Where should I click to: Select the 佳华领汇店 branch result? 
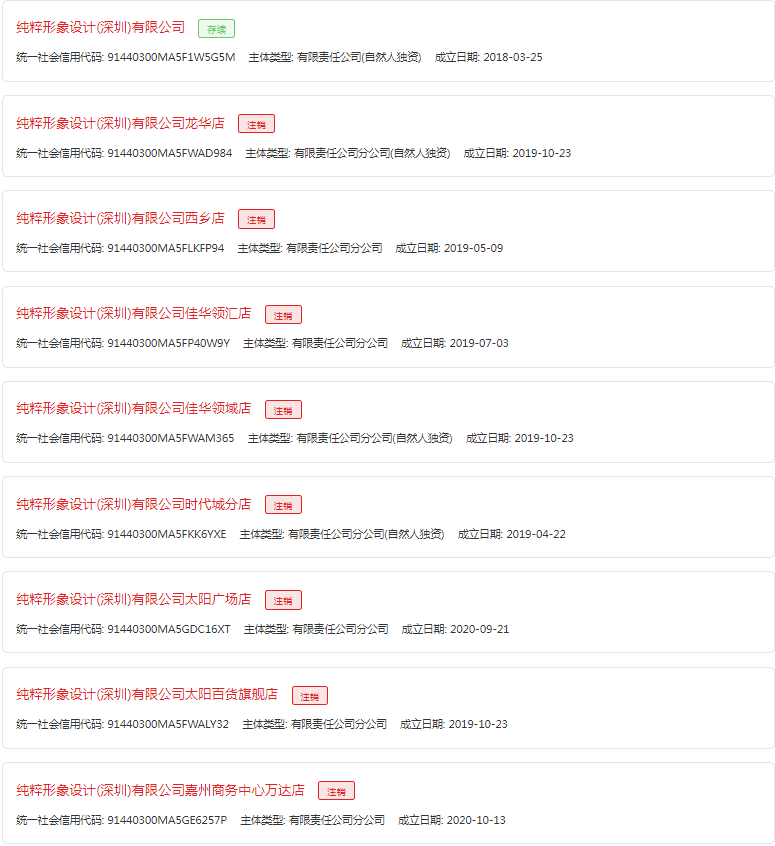(x=133, y=313)
